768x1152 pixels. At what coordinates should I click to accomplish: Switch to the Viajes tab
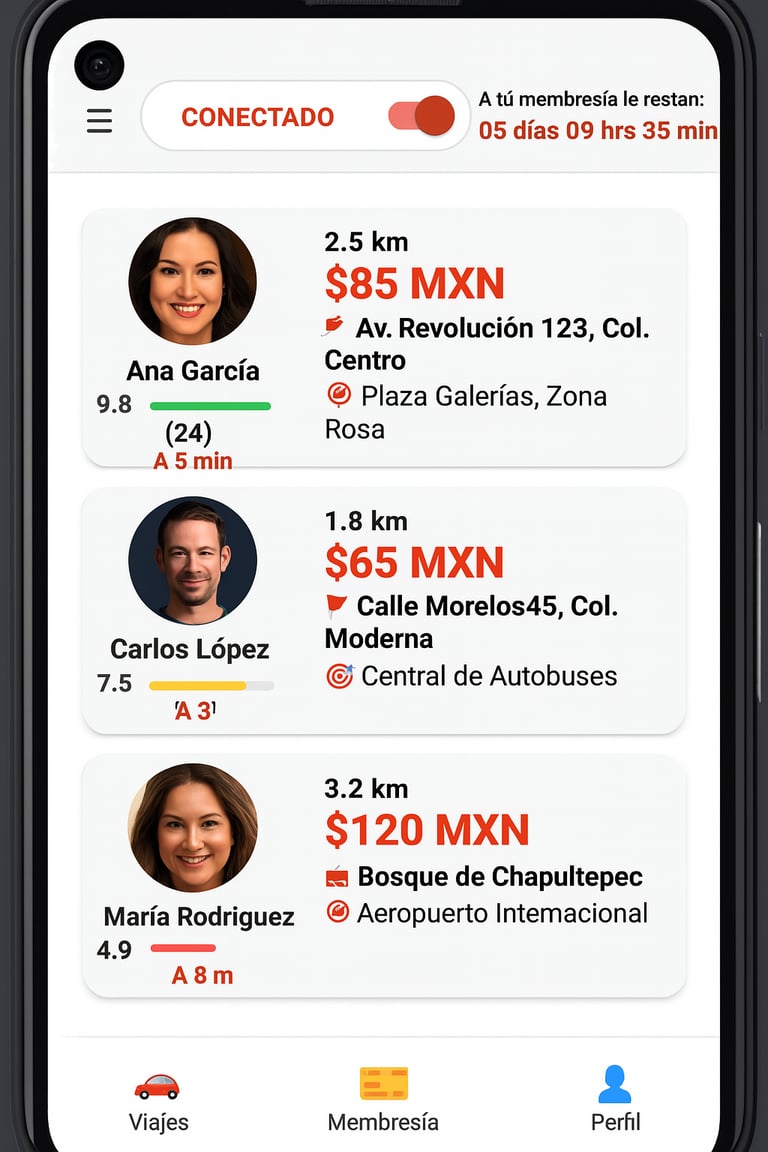(x=158, y=1101)
